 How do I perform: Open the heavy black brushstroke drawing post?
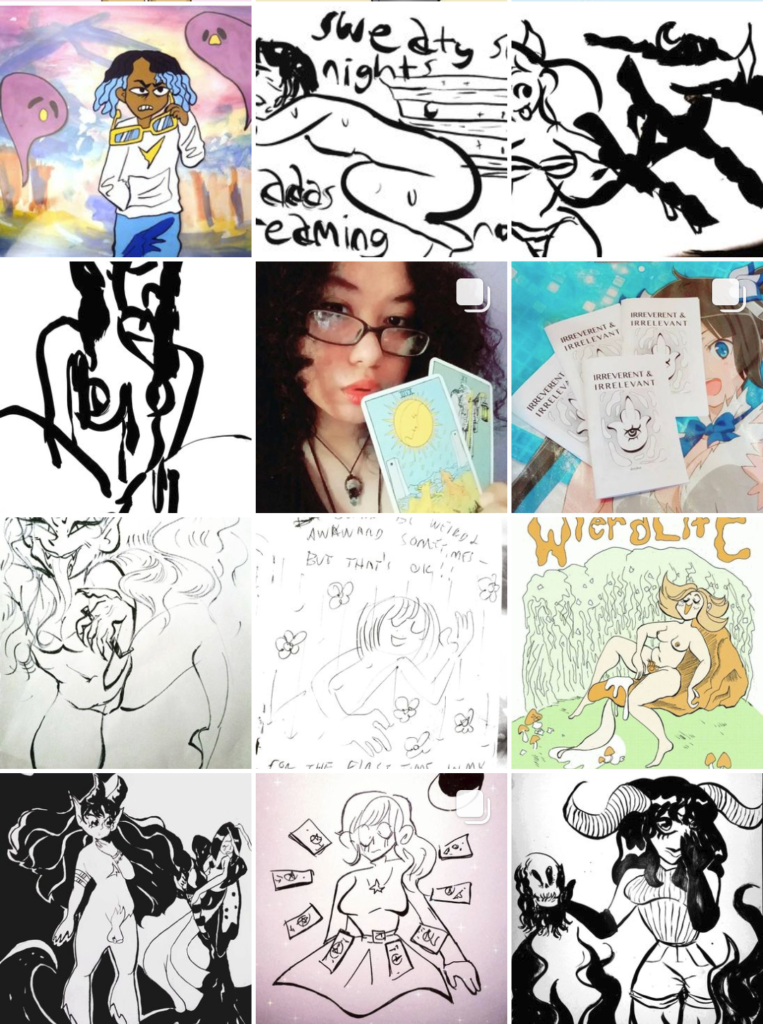click(x=637, y=132)
